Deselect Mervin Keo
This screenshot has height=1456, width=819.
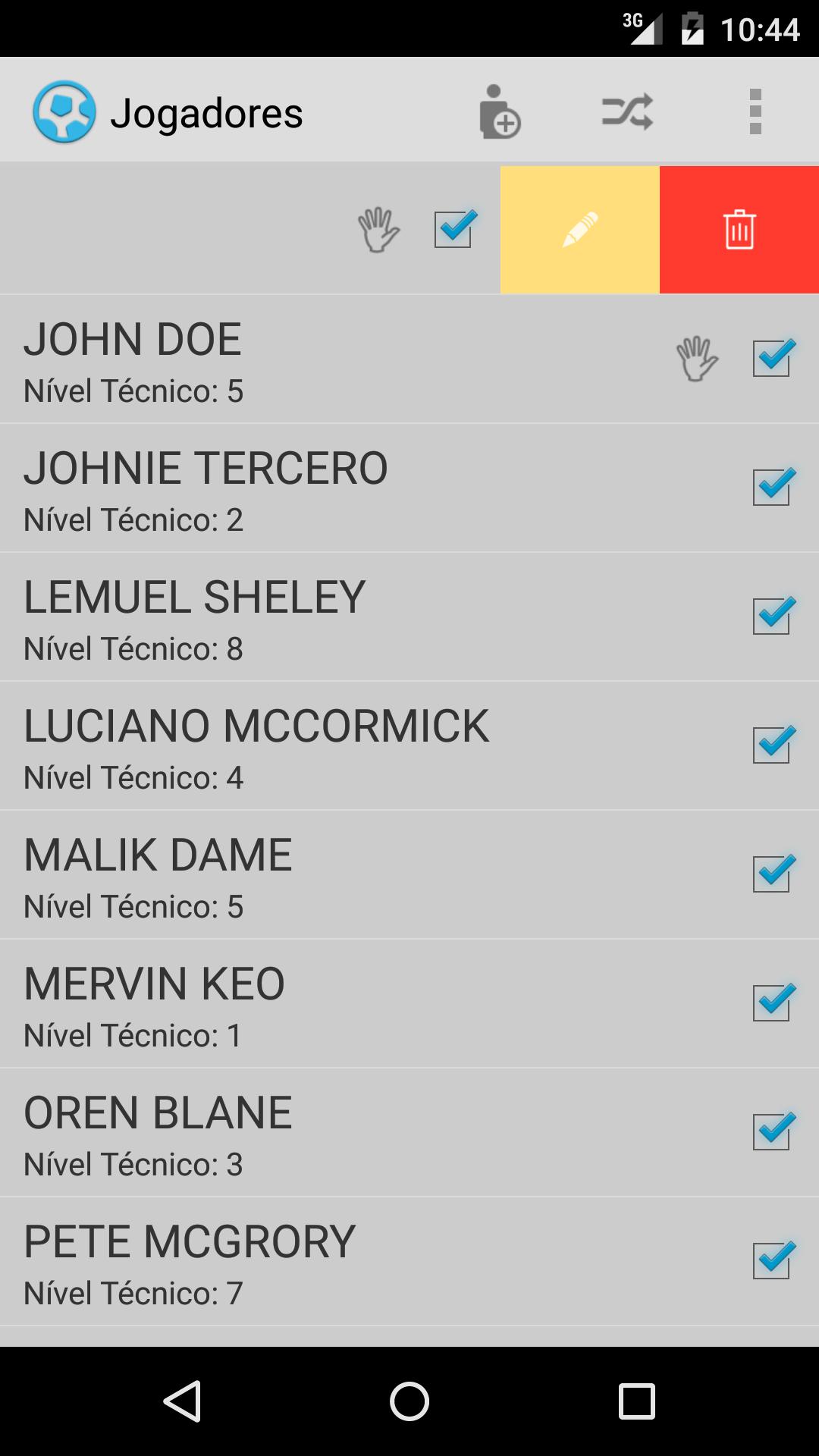coord(772,1003)
